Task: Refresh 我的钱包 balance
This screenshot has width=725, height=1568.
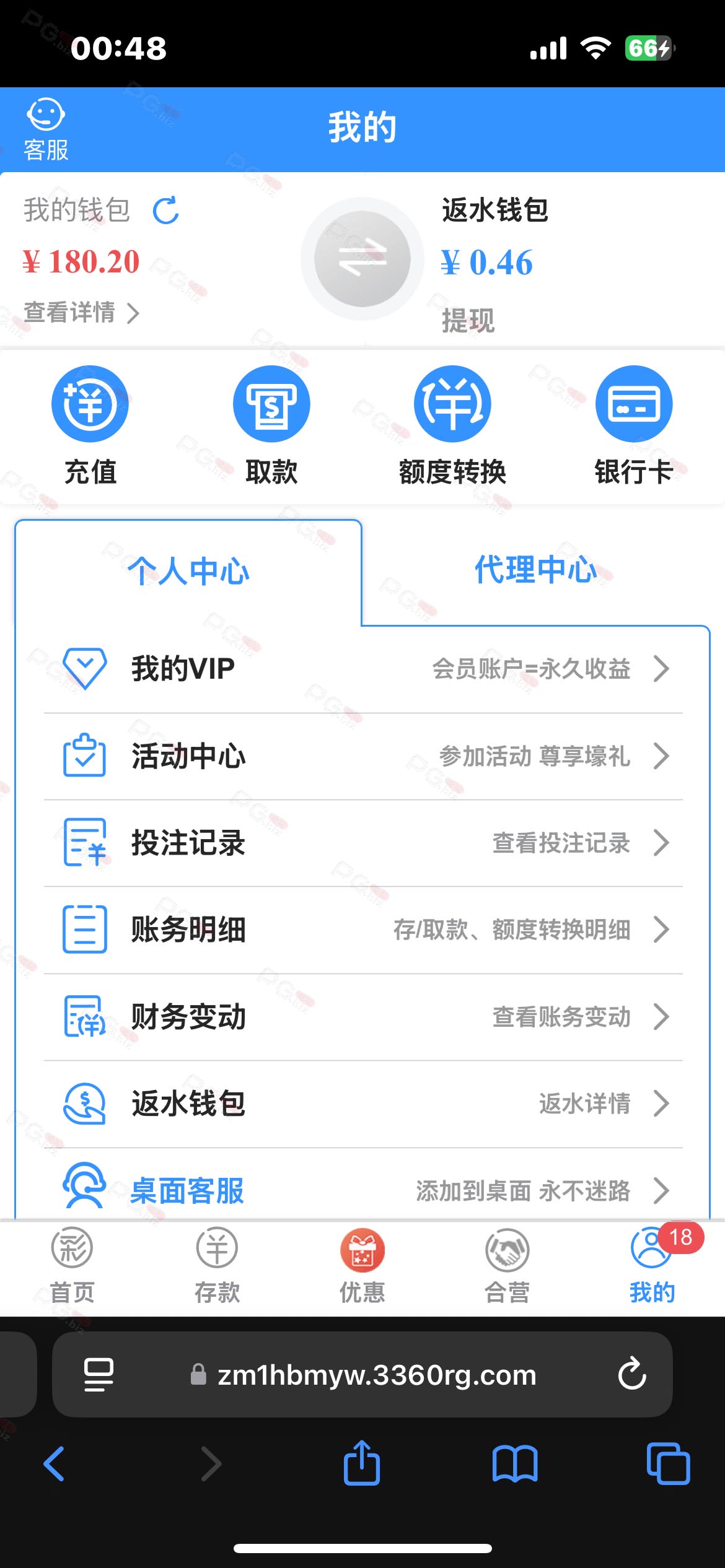Action: (x=166, y=211)
